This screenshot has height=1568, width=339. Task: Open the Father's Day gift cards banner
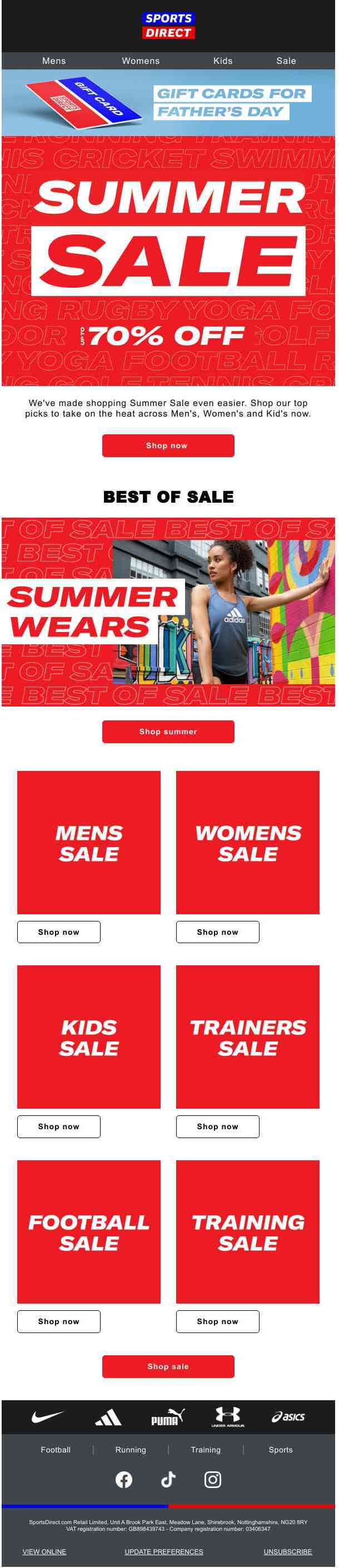(168, 102)
